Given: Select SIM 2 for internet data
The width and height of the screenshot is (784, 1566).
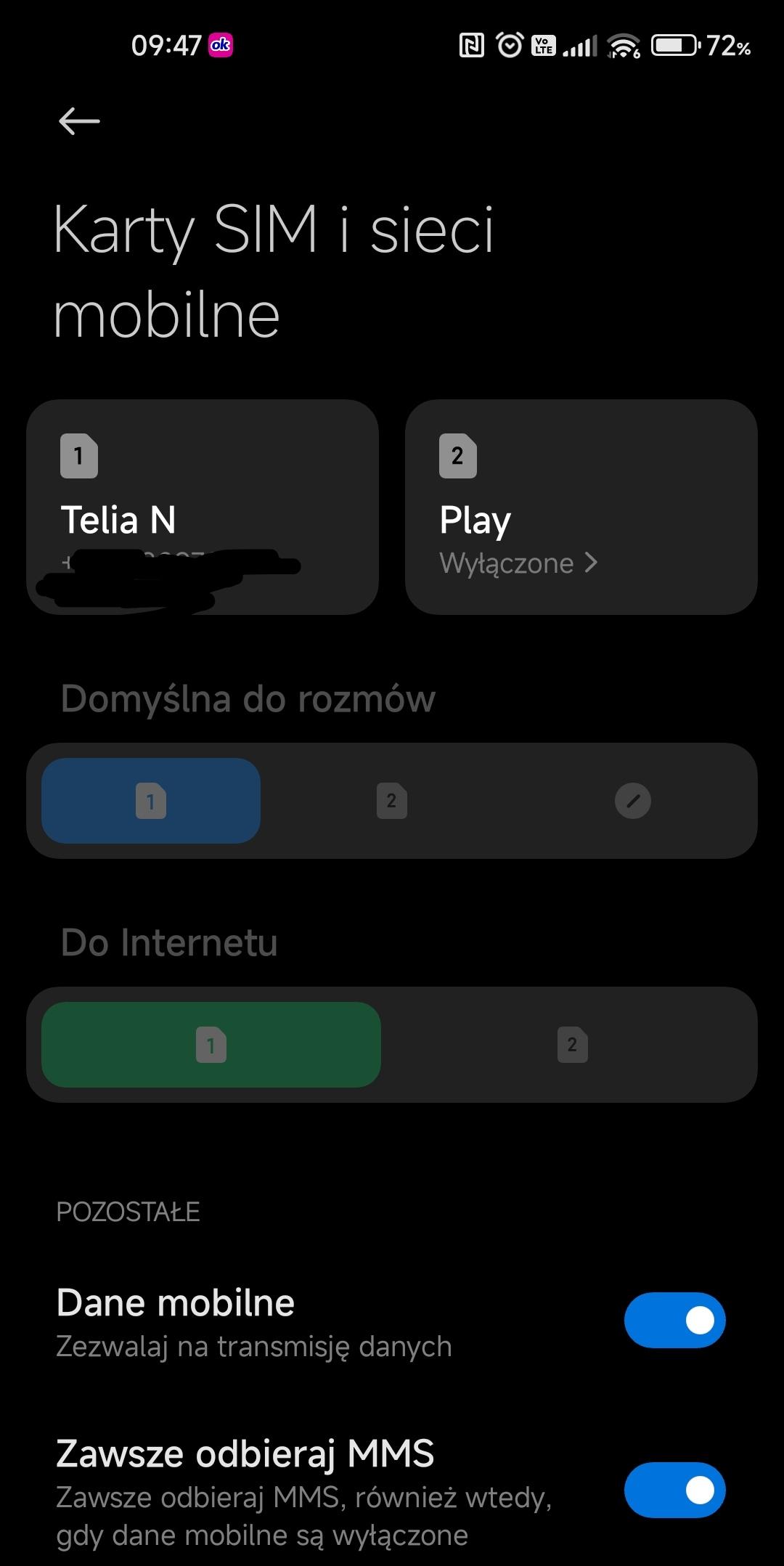Looking at the screenshot, I should (x=572, y=1045).
